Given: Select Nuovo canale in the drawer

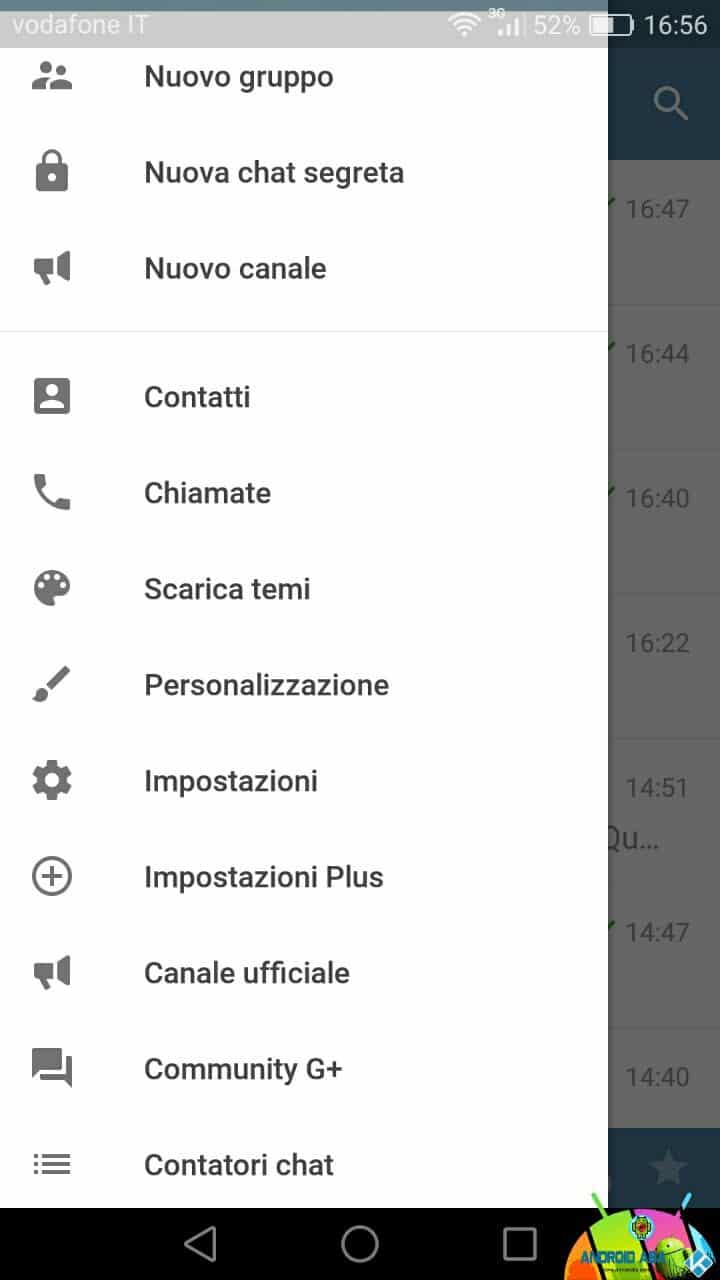Looking at the screenshot, I should tap(304, 269).
